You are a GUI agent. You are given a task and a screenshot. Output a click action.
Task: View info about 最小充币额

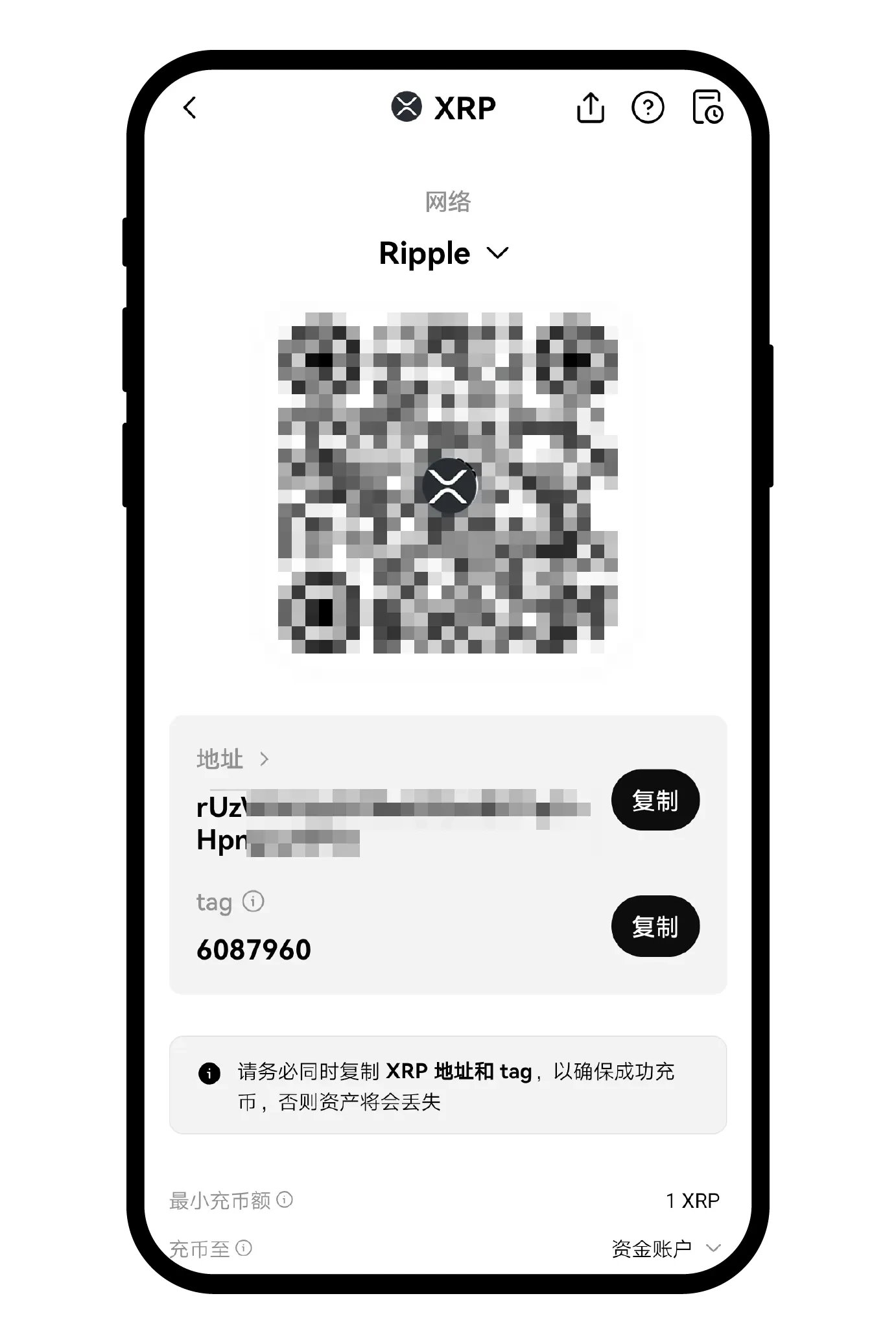[285, 1199]
